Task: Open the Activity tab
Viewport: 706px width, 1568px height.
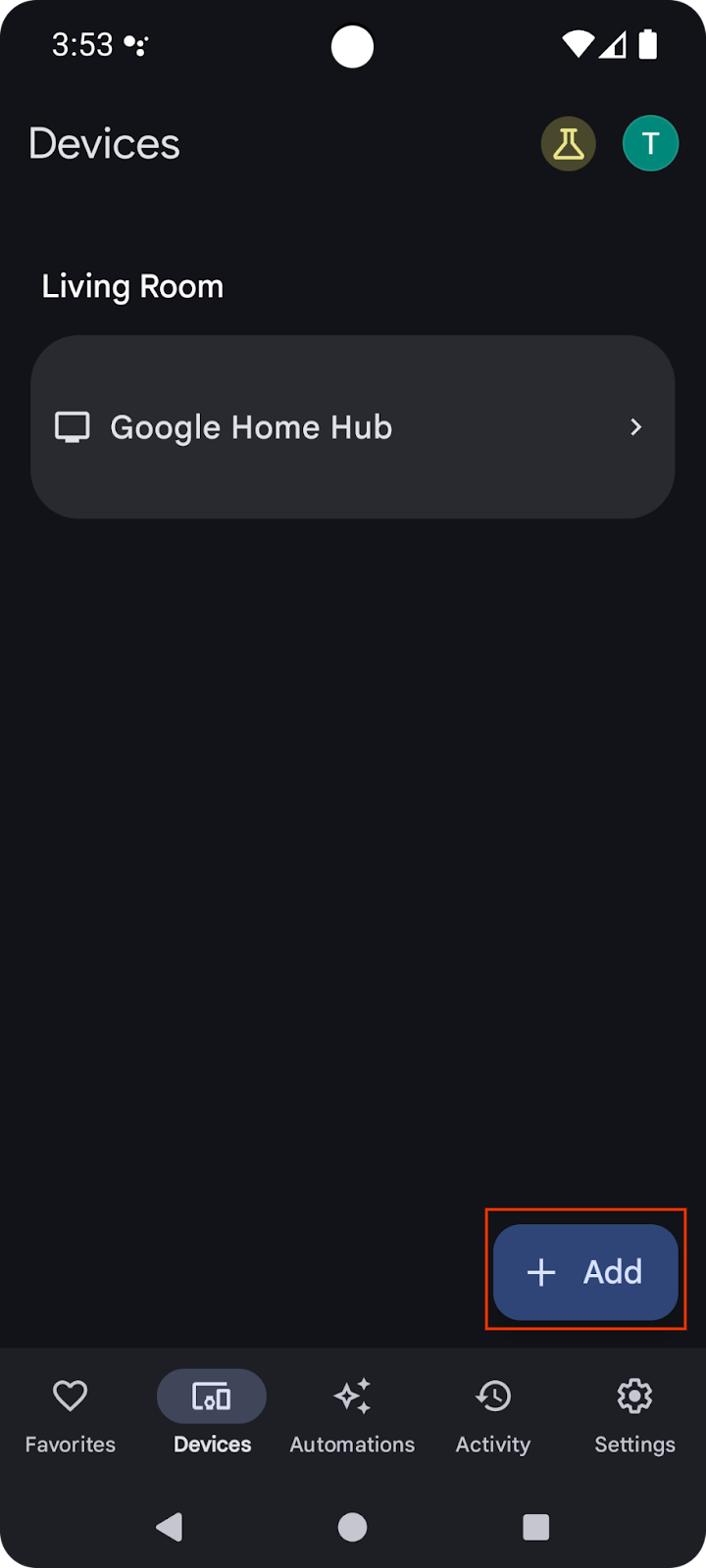Action: point(493,1414)
